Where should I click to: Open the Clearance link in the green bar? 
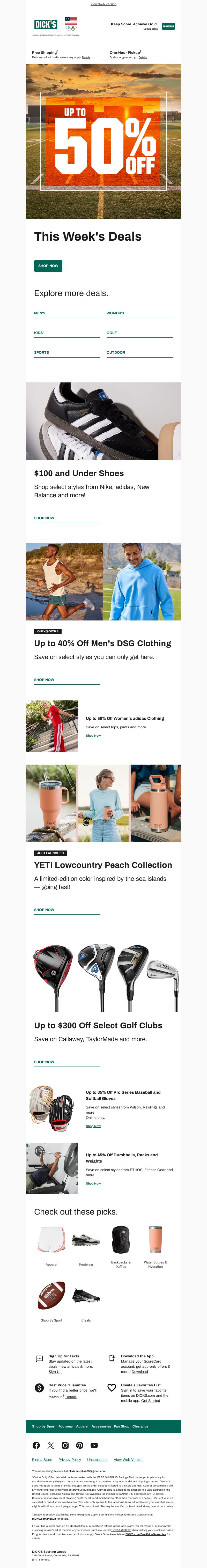140,1426
